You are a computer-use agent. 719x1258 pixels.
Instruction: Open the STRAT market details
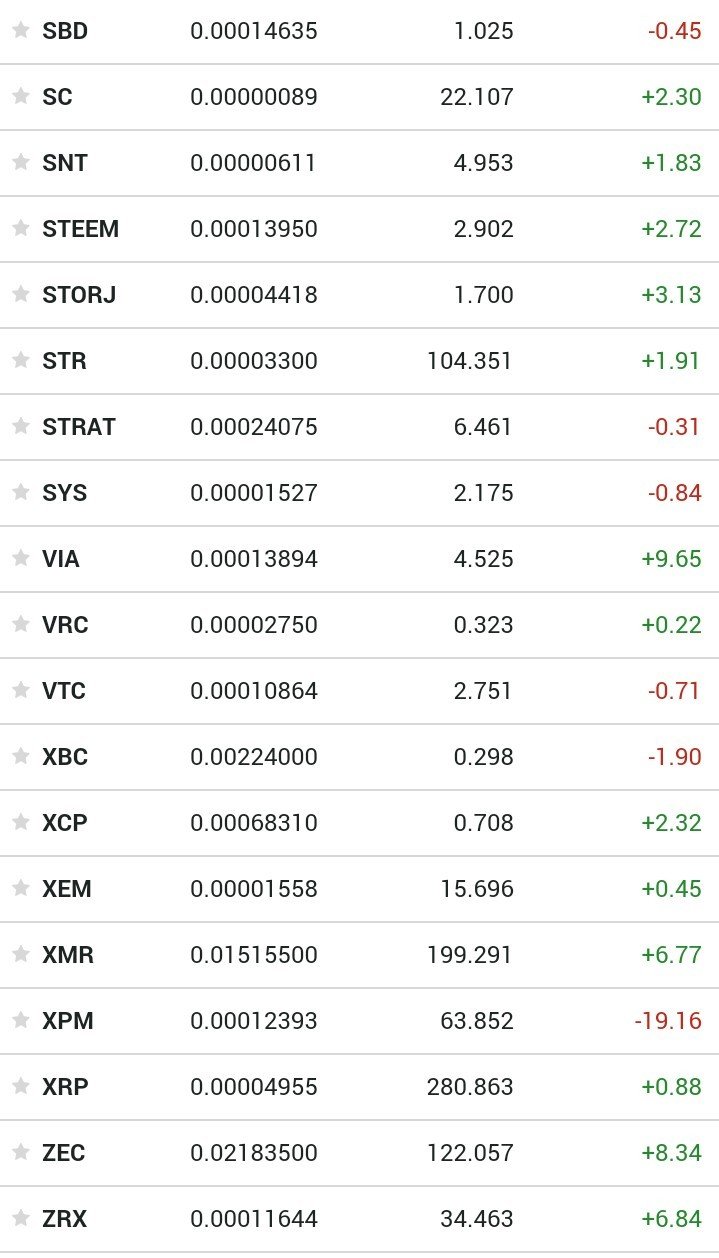[x=359, y=427]
